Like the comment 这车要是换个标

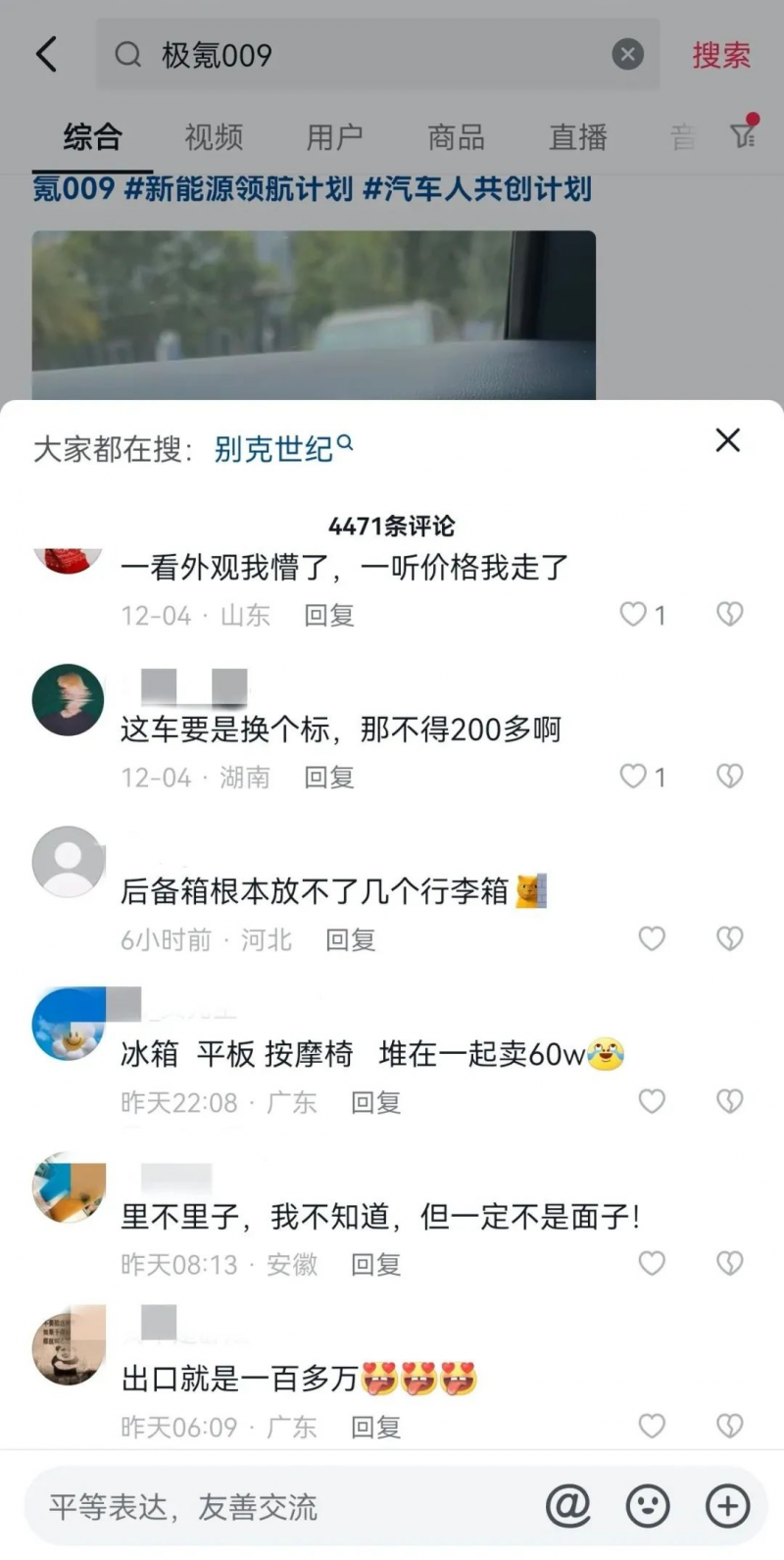[642, 777]
